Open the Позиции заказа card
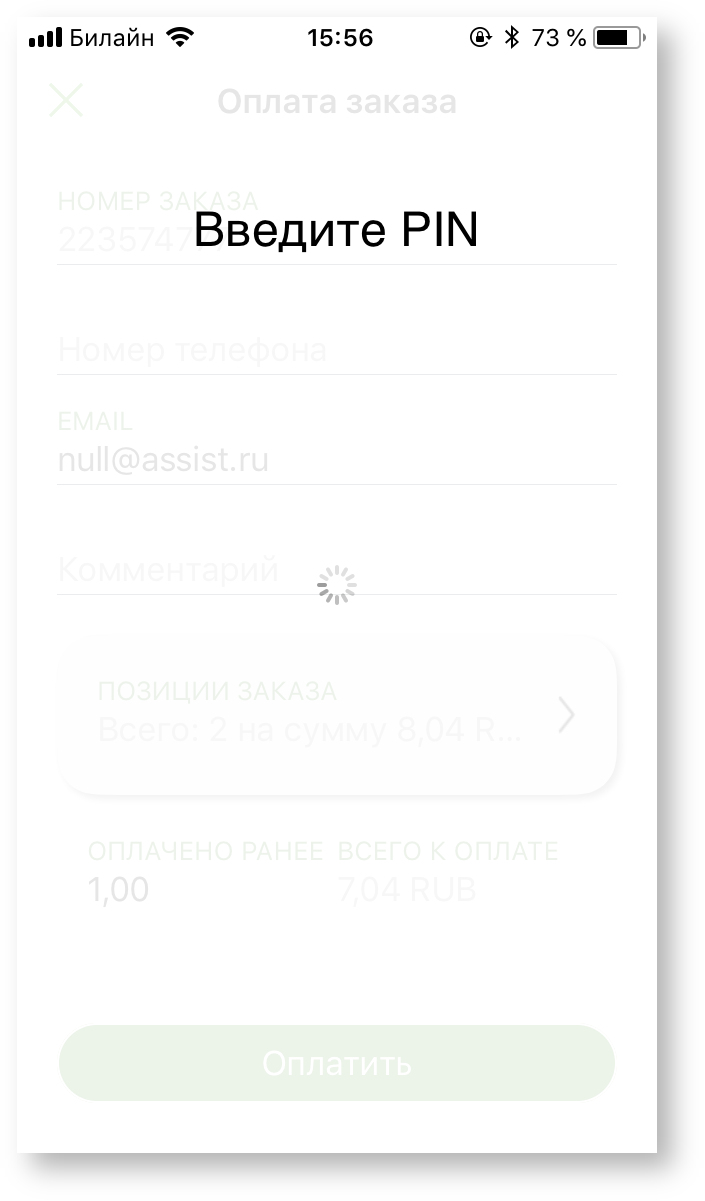 click(x=337, y=716)
